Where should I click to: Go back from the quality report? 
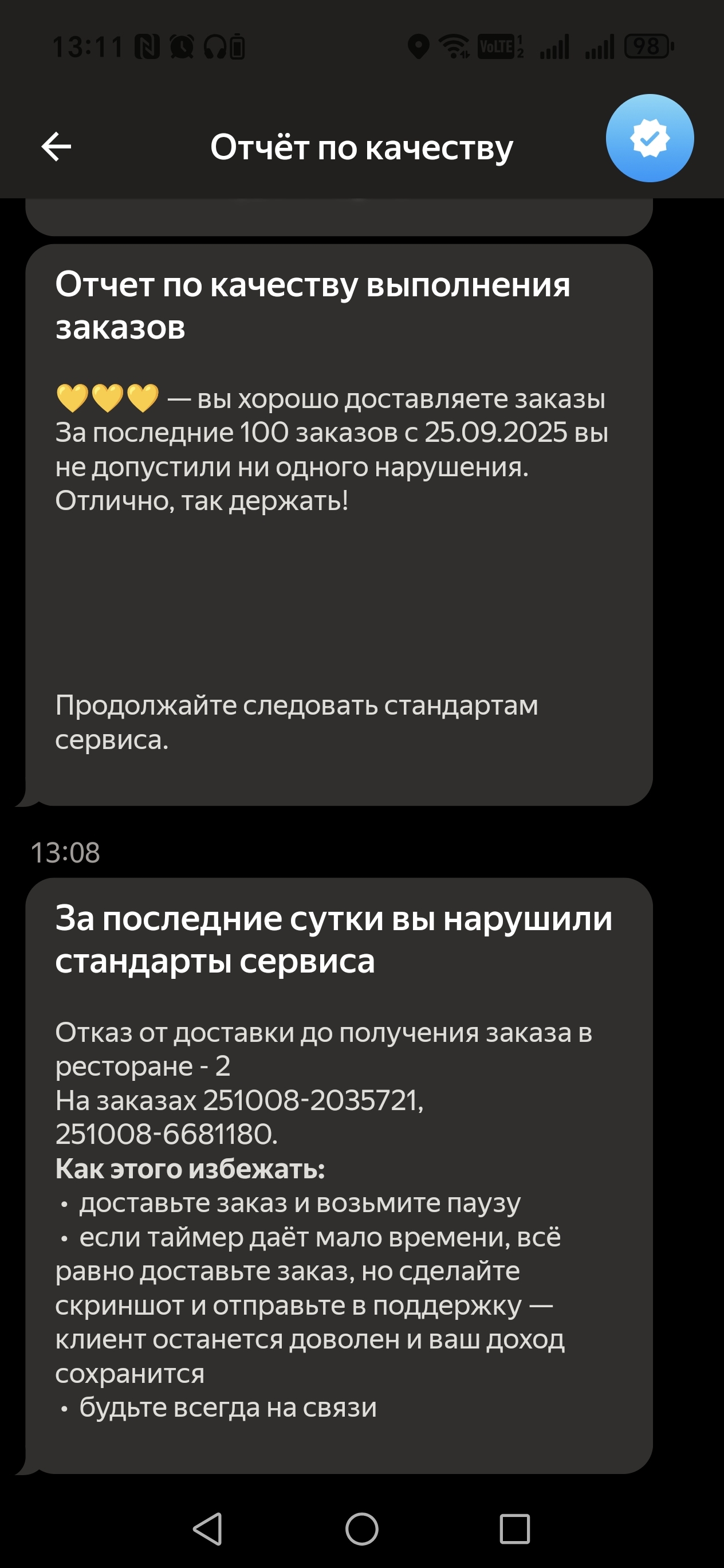click(x=56, y=147)
